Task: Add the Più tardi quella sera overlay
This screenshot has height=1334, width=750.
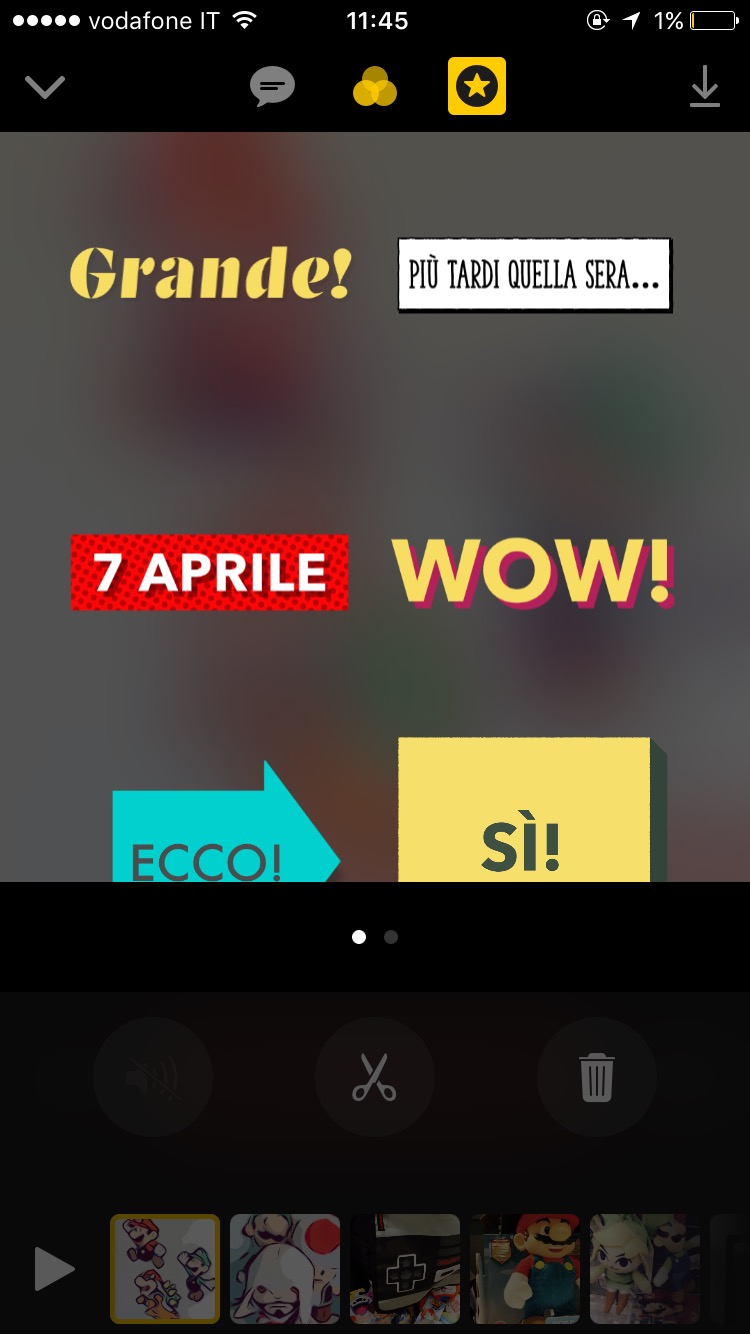Action: pyautogui.click(x=535, y=275)
